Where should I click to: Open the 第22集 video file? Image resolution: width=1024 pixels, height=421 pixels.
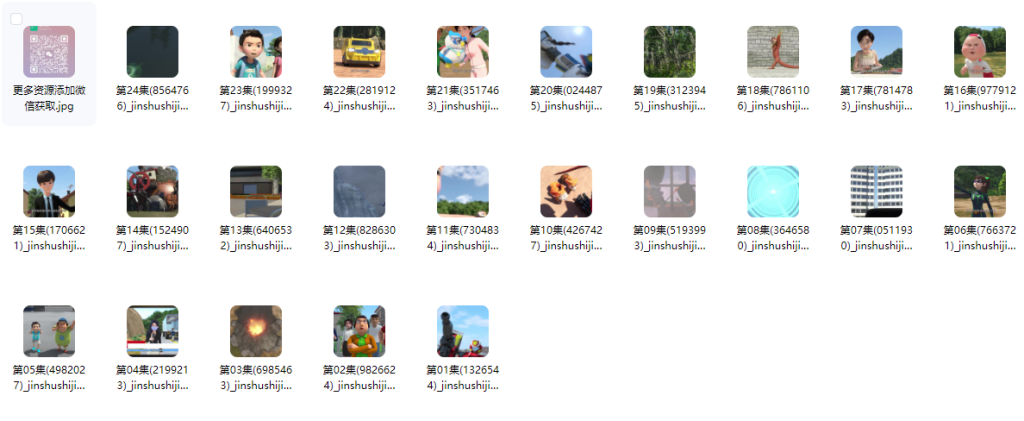[x=359, y=52]
